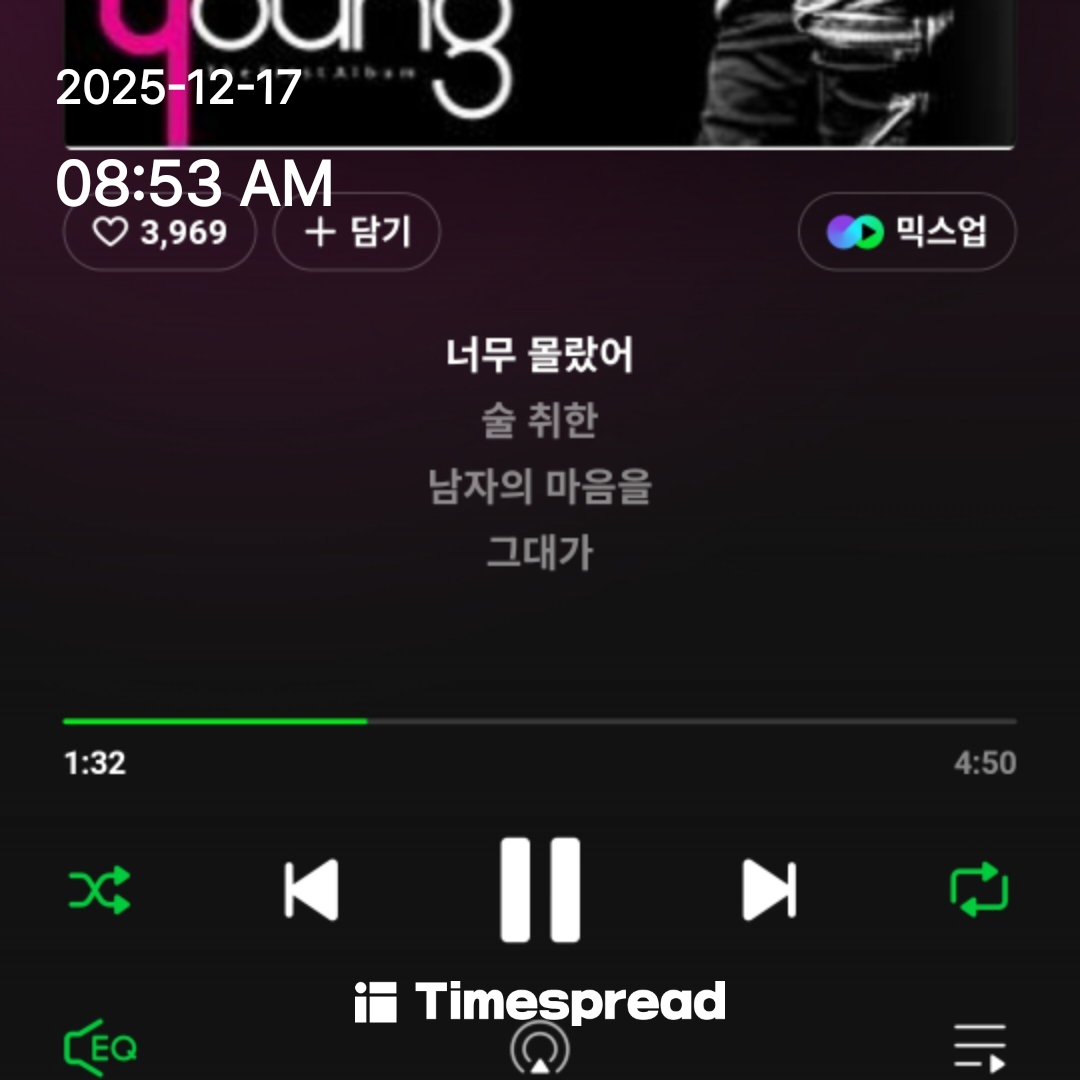Pause the current song
Screen dimensions: 1080x1080
[540, 890]
